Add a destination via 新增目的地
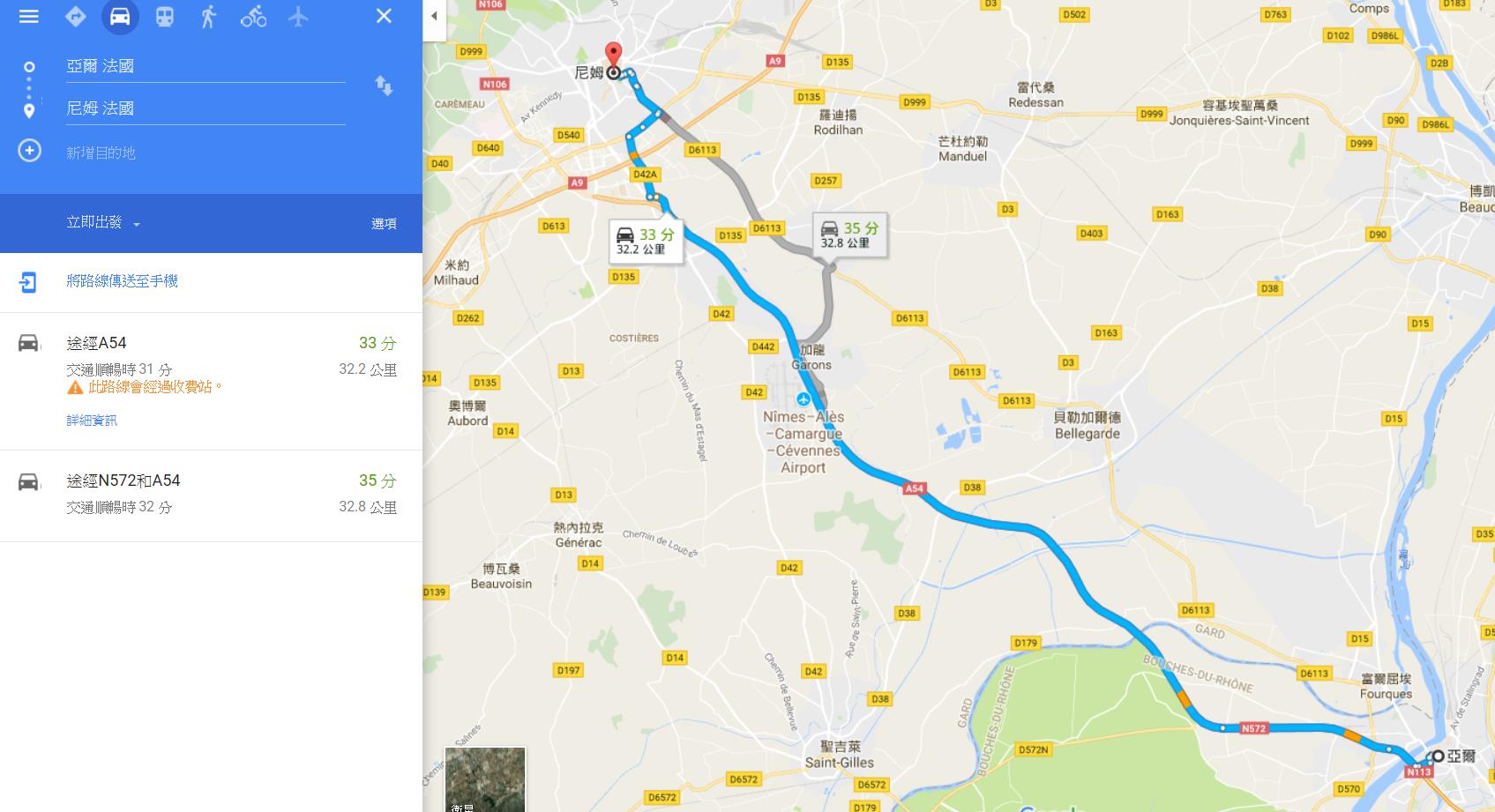1495x812 pixels. point(101,153)
